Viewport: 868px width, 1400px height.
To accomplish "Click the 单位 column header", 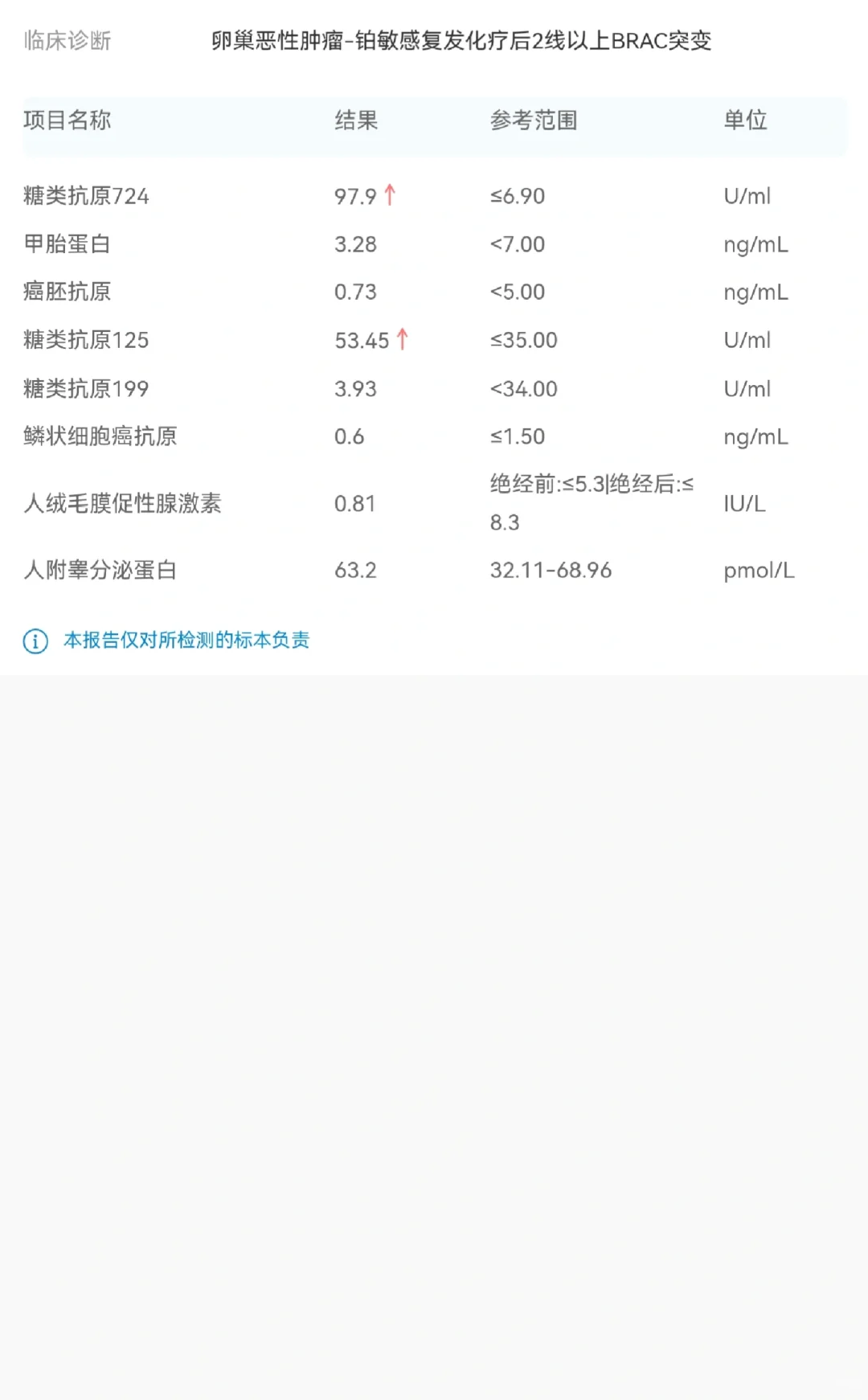I will tap(746, 121).
